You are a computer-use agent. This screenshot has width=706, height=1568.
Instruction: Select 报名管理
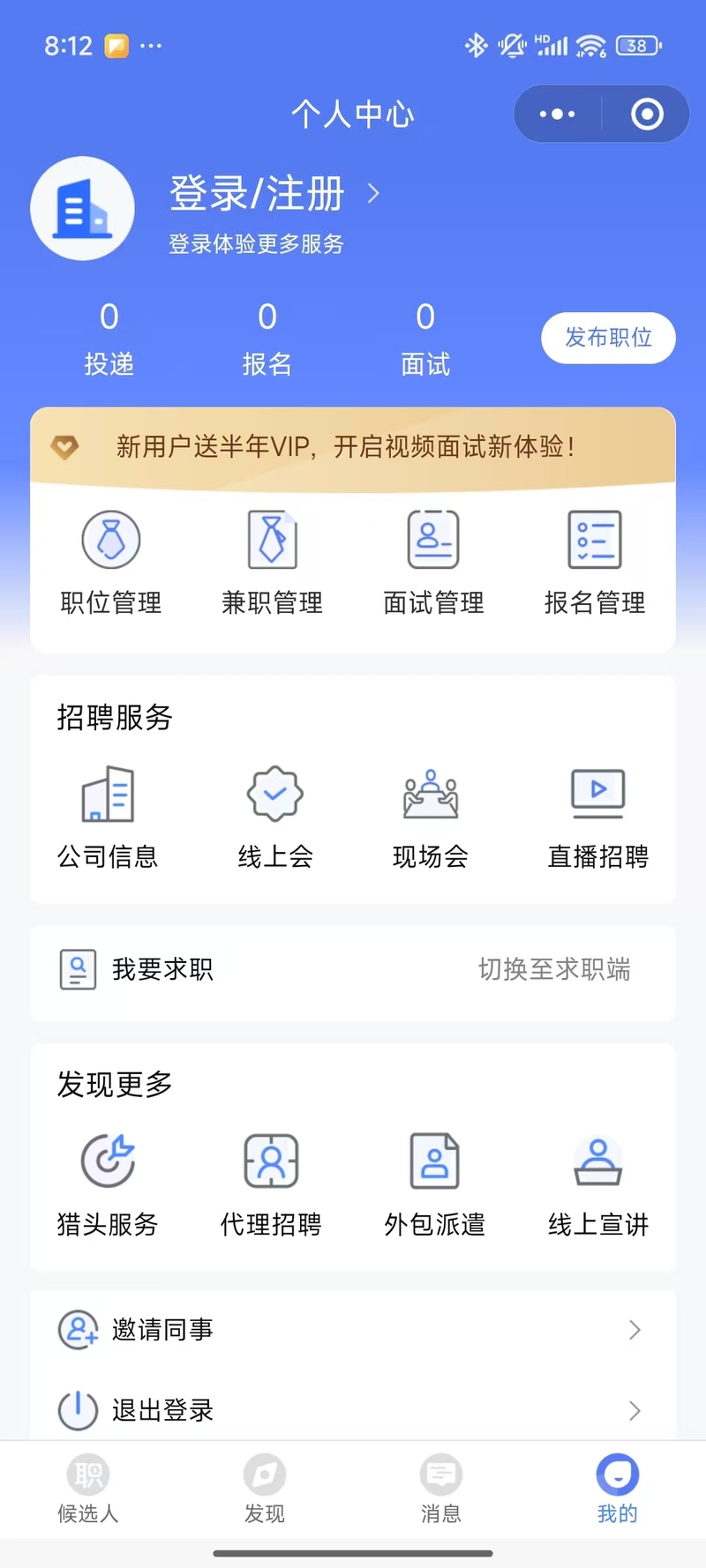[595, 563]
